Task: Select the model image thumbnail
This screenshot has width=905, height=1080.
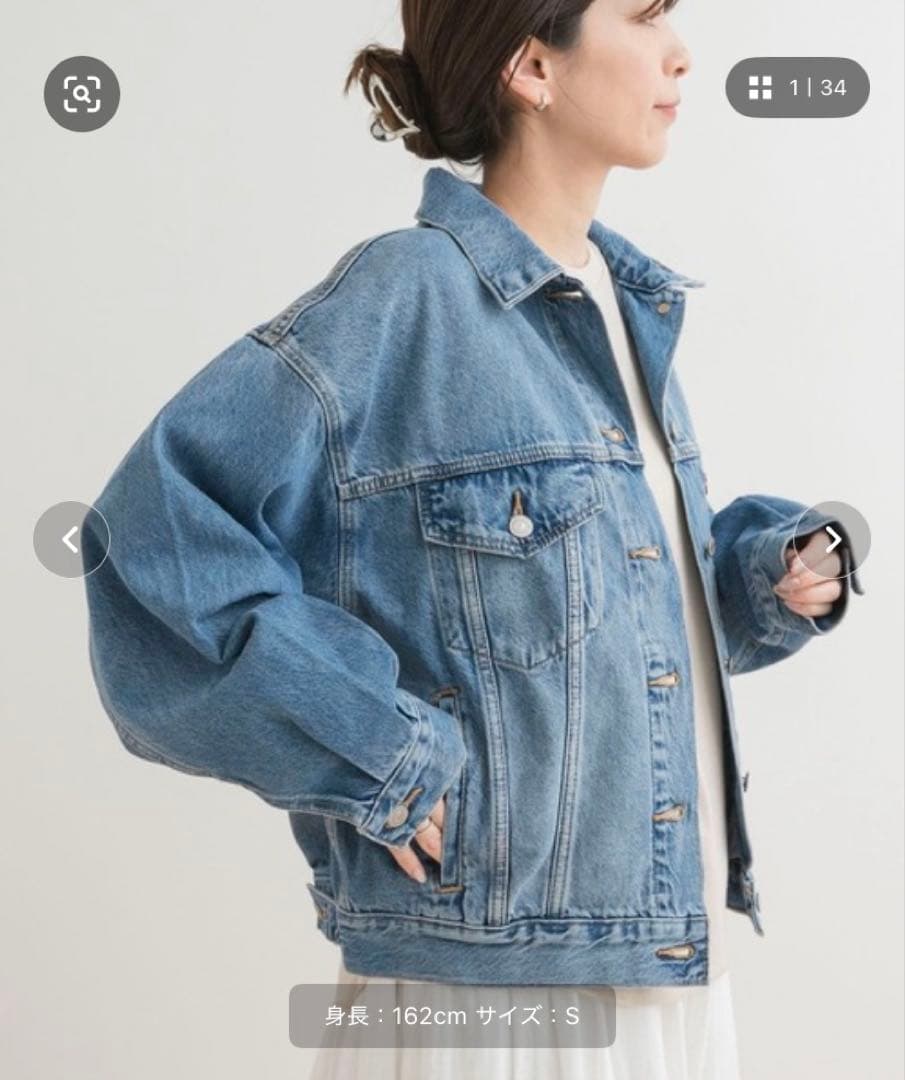Action: tap(450, 540)
